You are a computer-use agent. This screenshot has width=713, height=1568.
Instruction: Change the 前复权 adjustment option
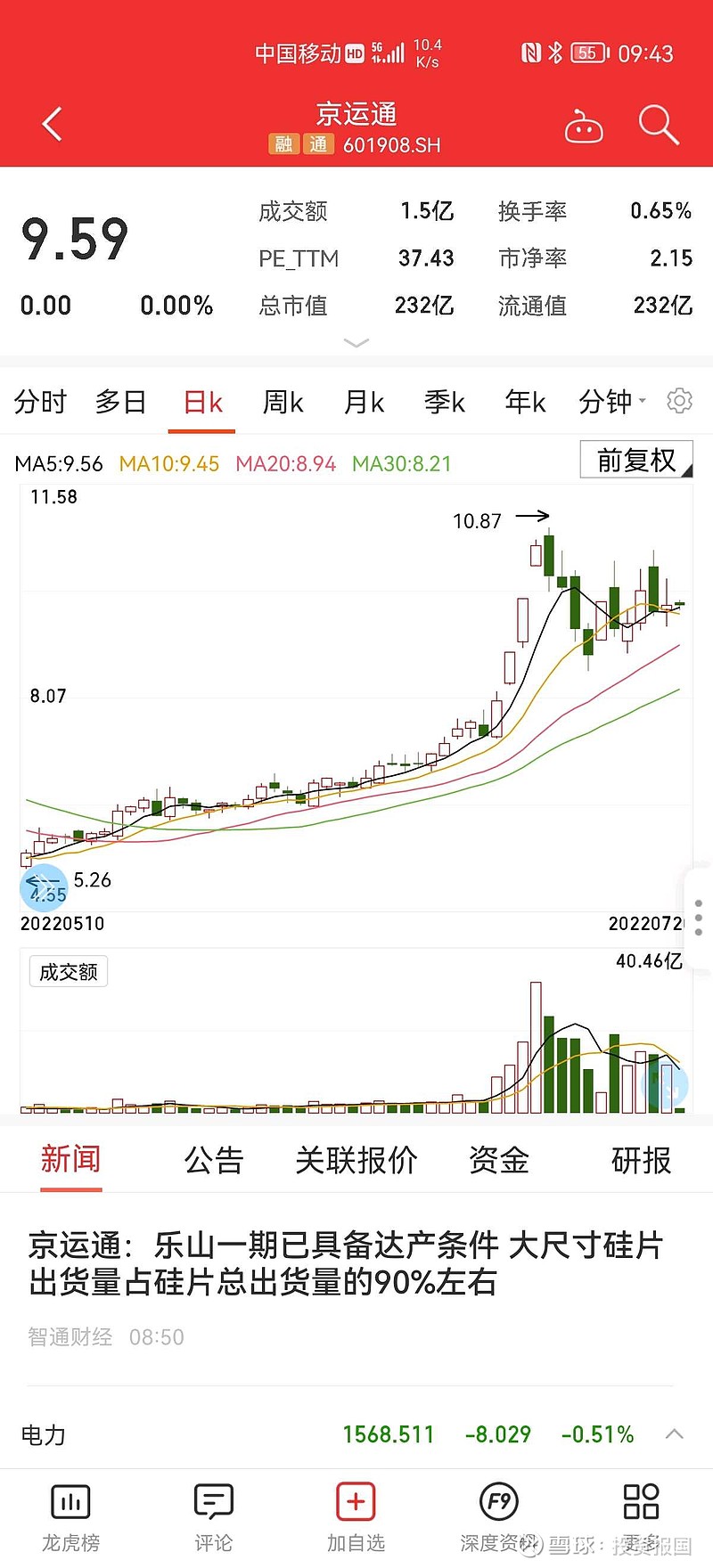[636, 460]
